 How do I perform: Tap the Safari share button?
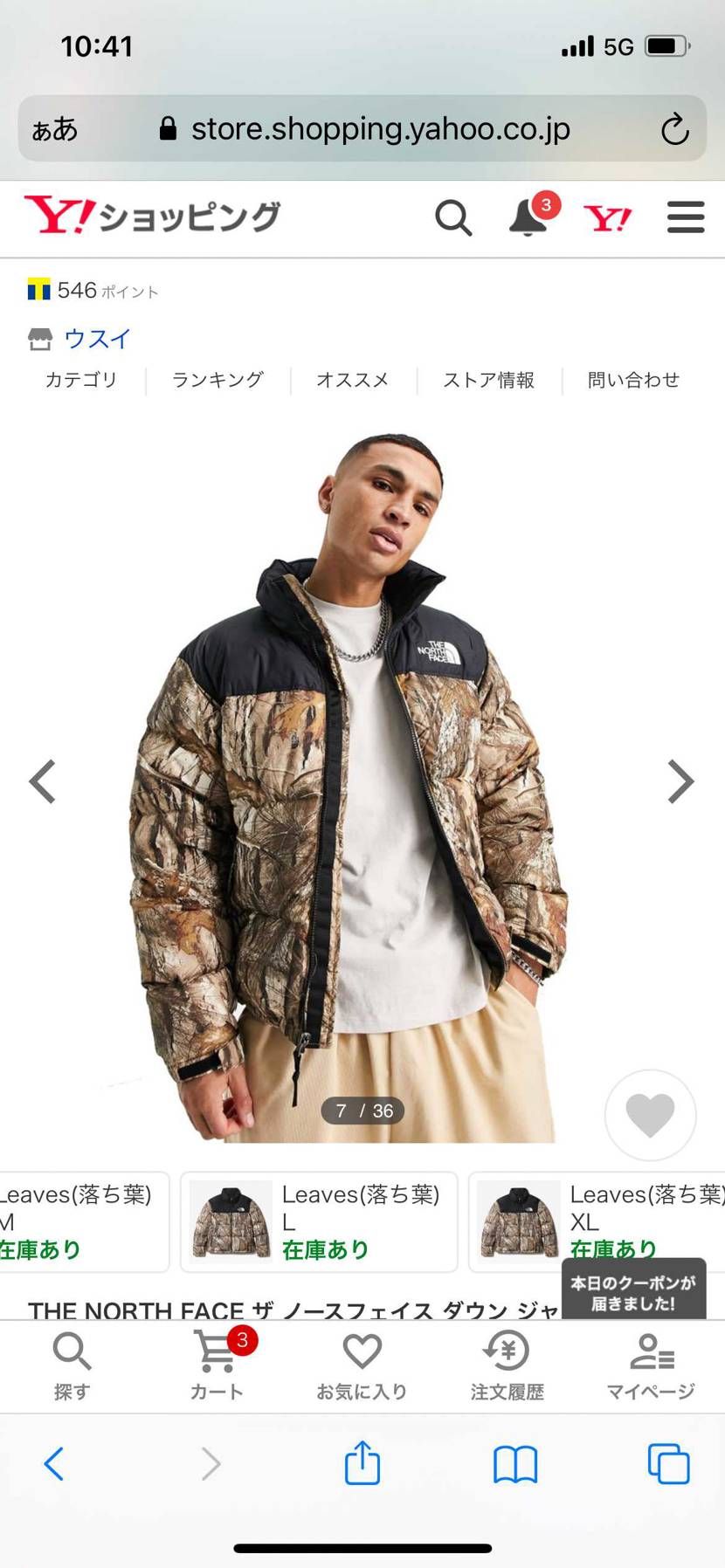(362, 1463)
